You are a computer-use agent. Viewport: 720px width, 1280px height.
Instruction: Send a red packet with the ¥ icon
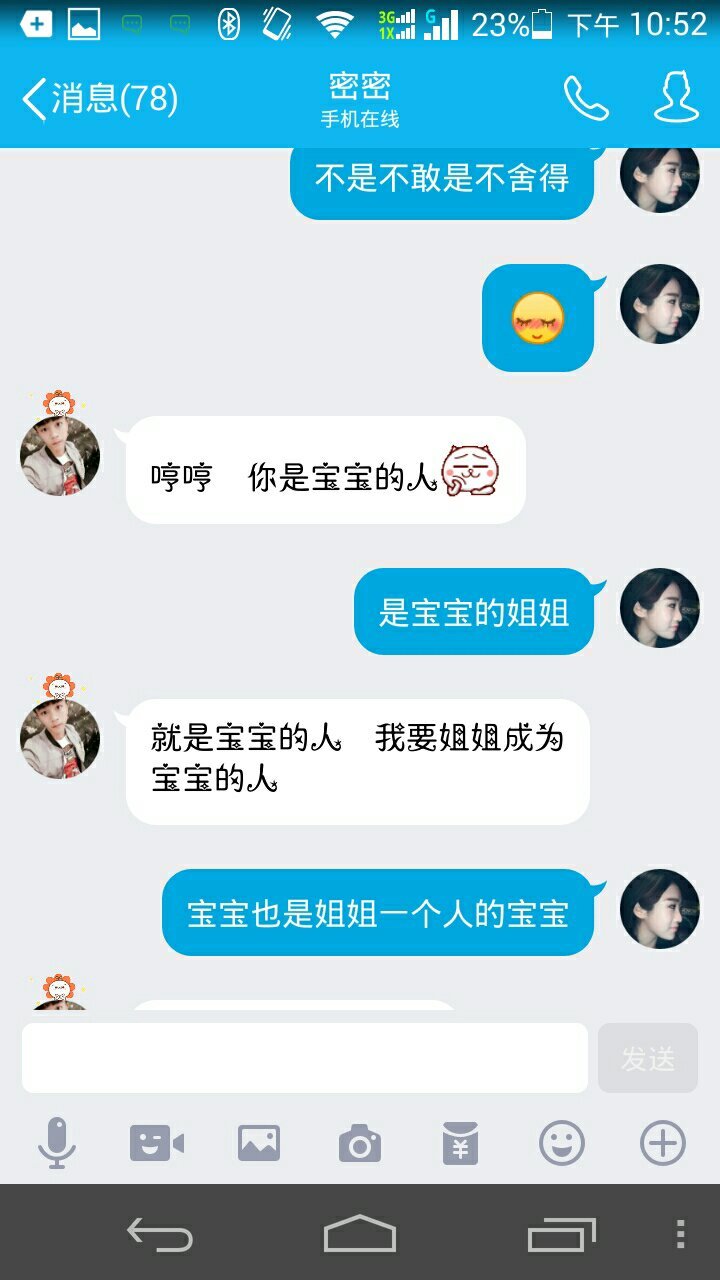click(x=461, y=1143)
